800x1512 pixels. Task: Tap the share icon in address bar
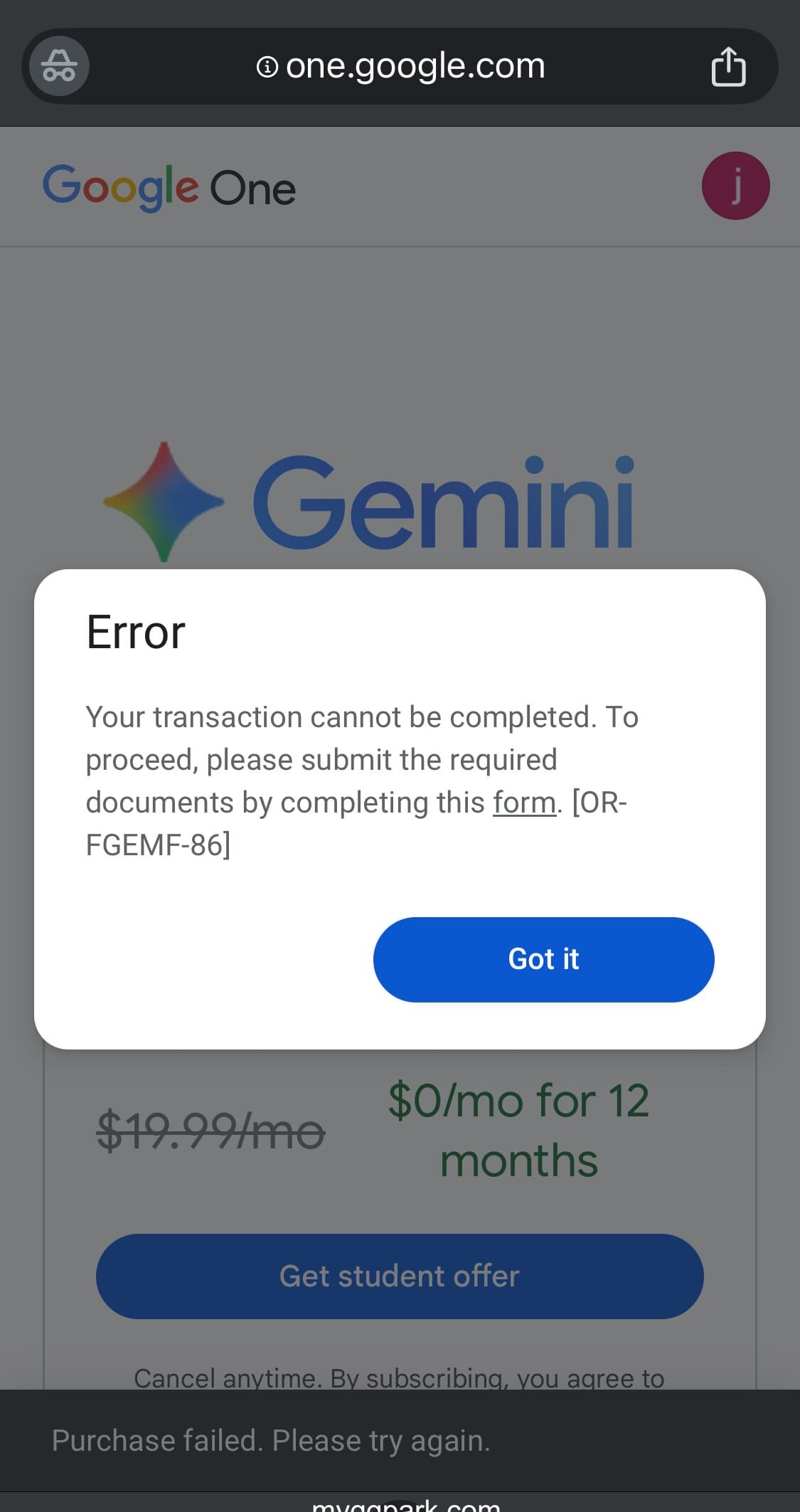pos(728,66)
